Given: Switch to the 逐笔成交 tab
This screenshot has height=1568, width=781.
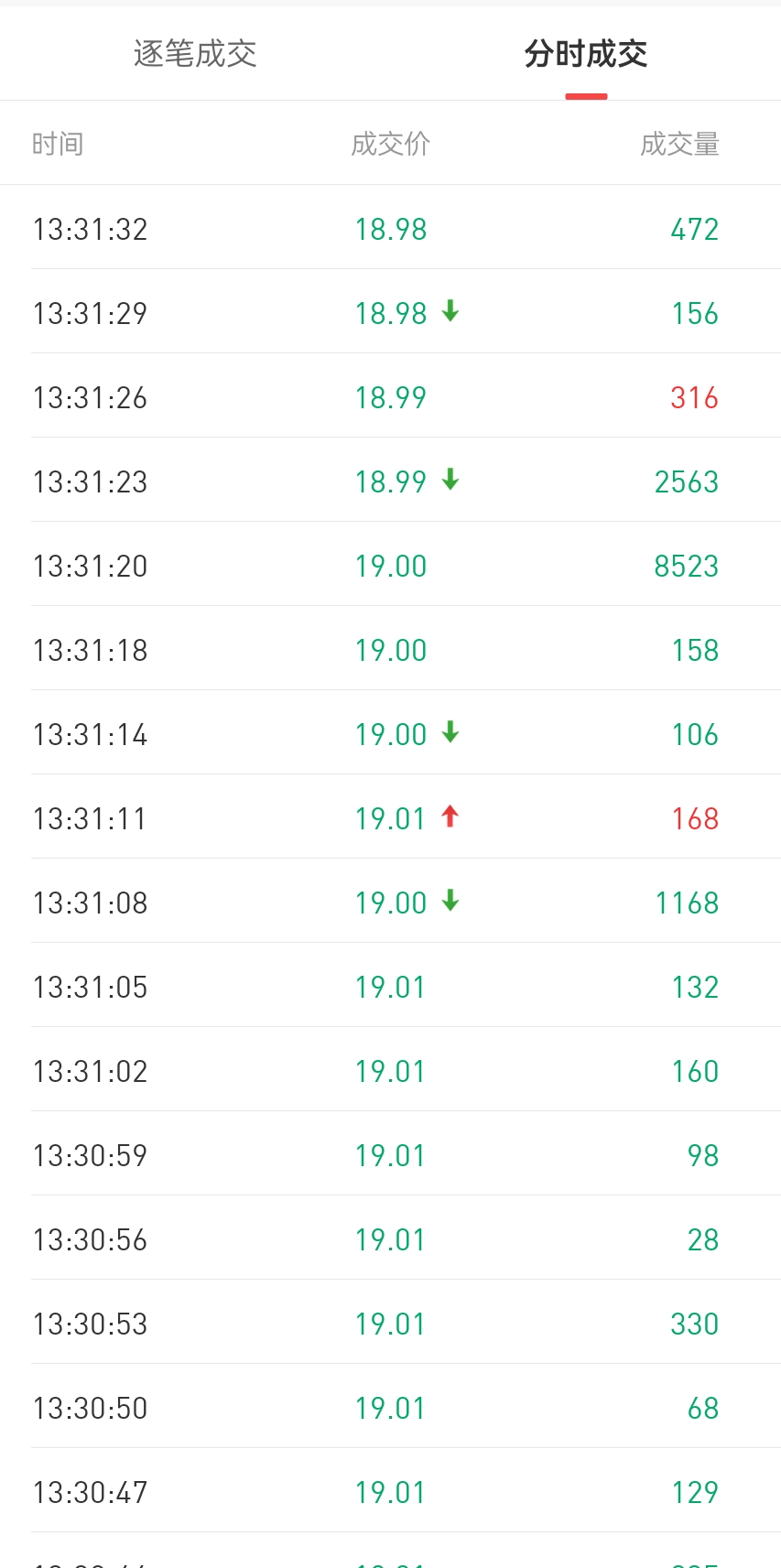Looking at the screenshot, I should point(195,54).
